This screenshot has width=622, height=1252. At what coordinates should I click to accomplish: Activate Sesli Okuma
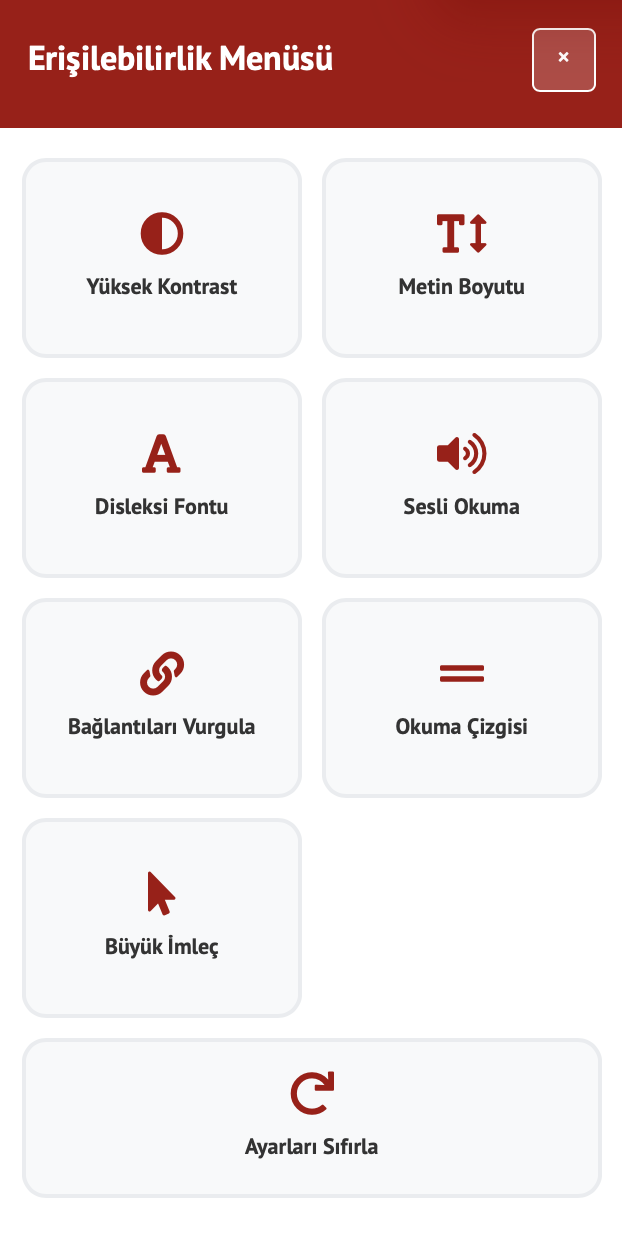point(462,478)
